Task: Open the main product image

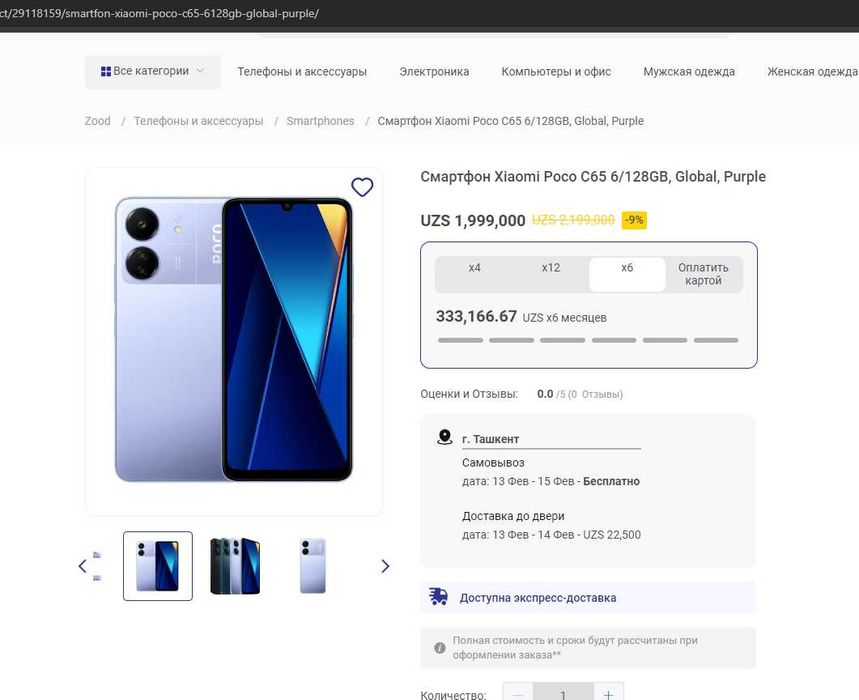Action: pos(234,340)
